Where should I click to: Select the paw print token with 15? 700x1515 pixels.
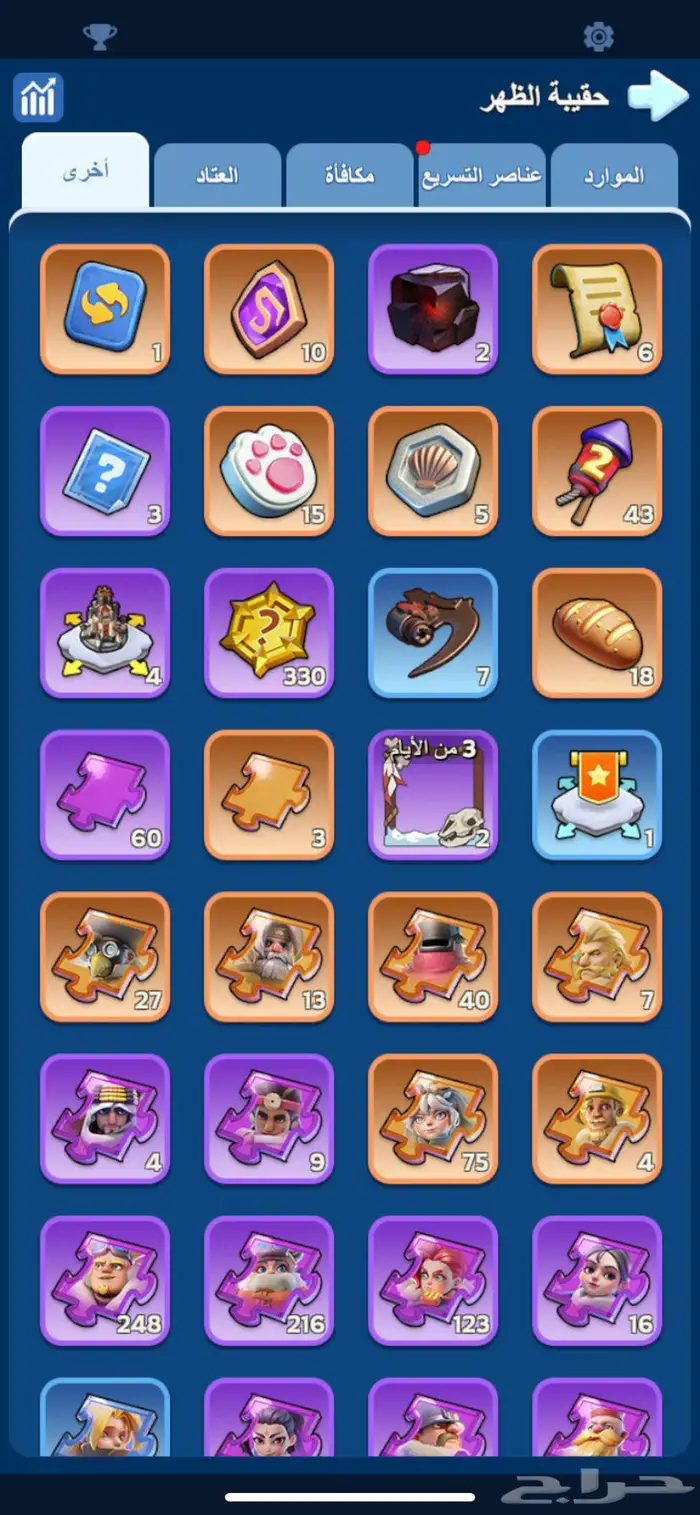pyautogui.click(x=269, y=471)
